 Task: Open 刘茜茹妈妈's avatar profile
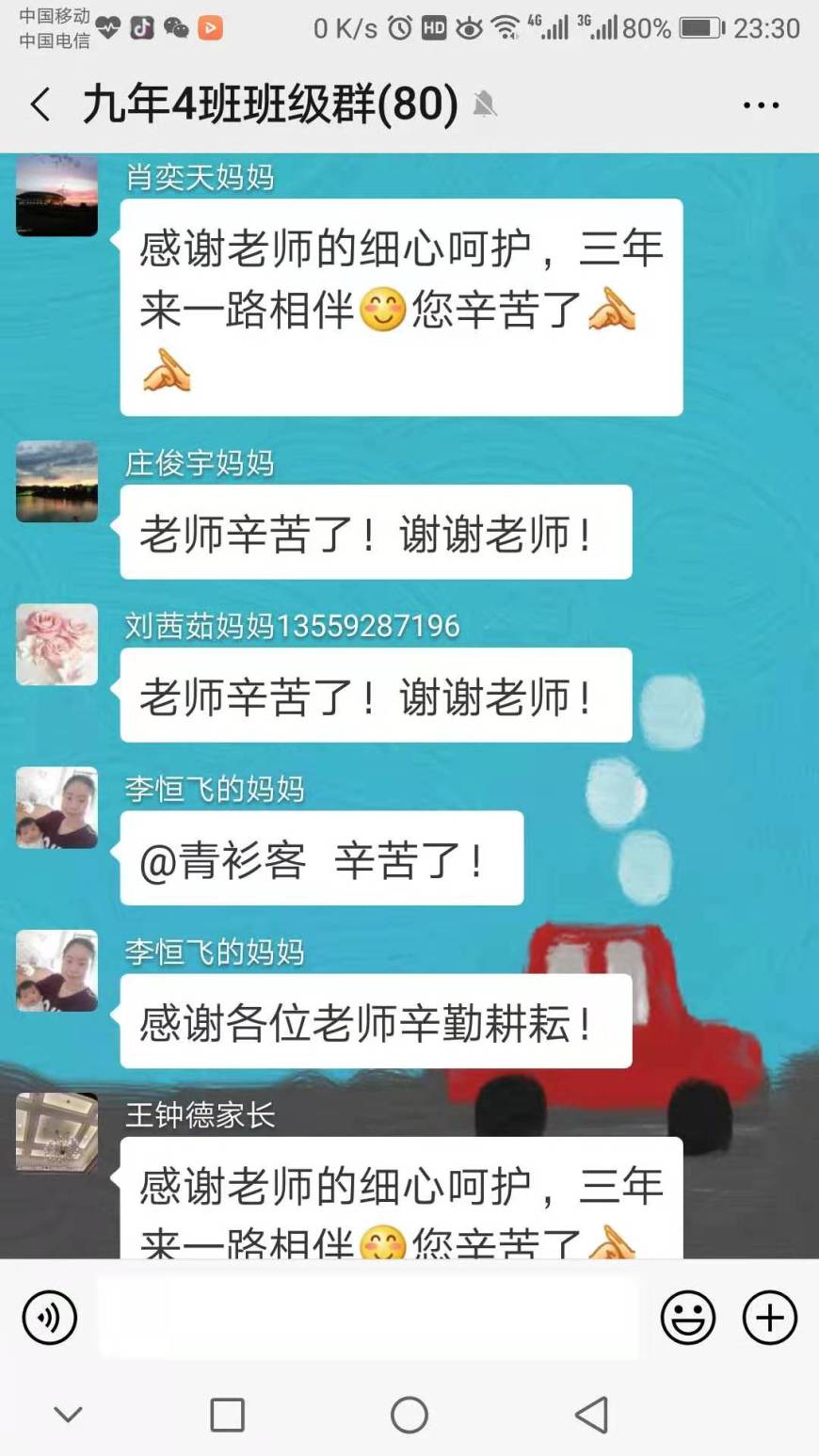click(57, 645)
